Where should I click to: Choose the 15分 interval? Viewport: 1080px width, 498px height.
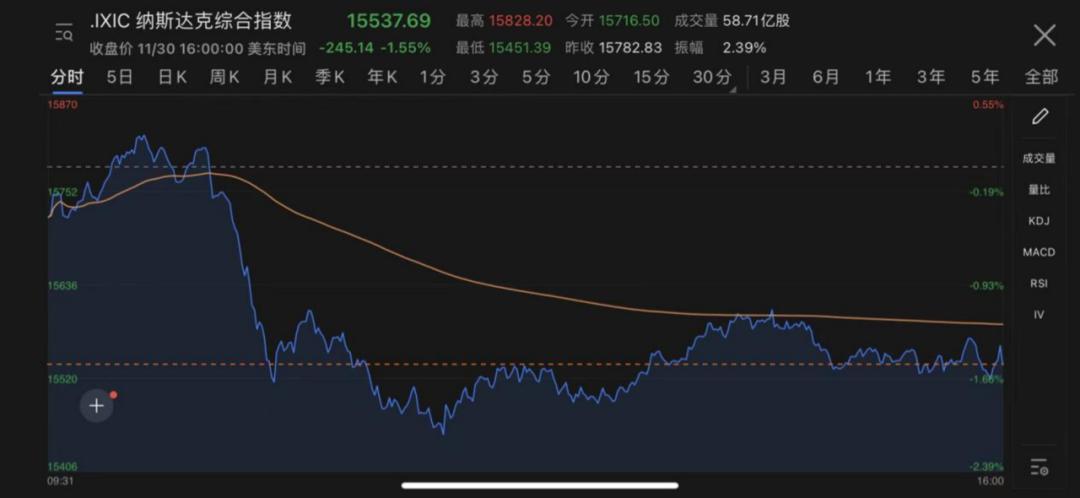(651, 77)
